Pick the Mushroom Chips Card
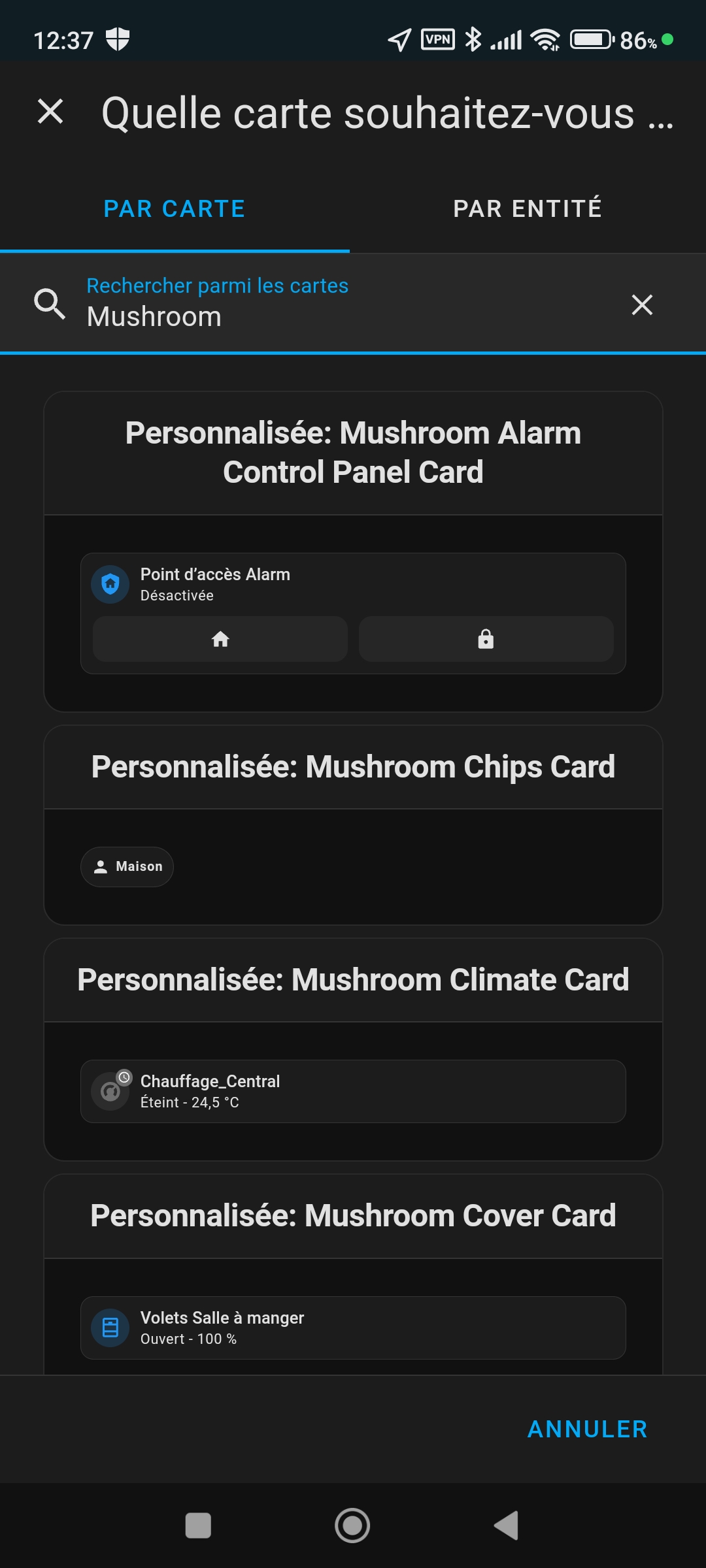The image size is (706, 1568). point(353,825)
